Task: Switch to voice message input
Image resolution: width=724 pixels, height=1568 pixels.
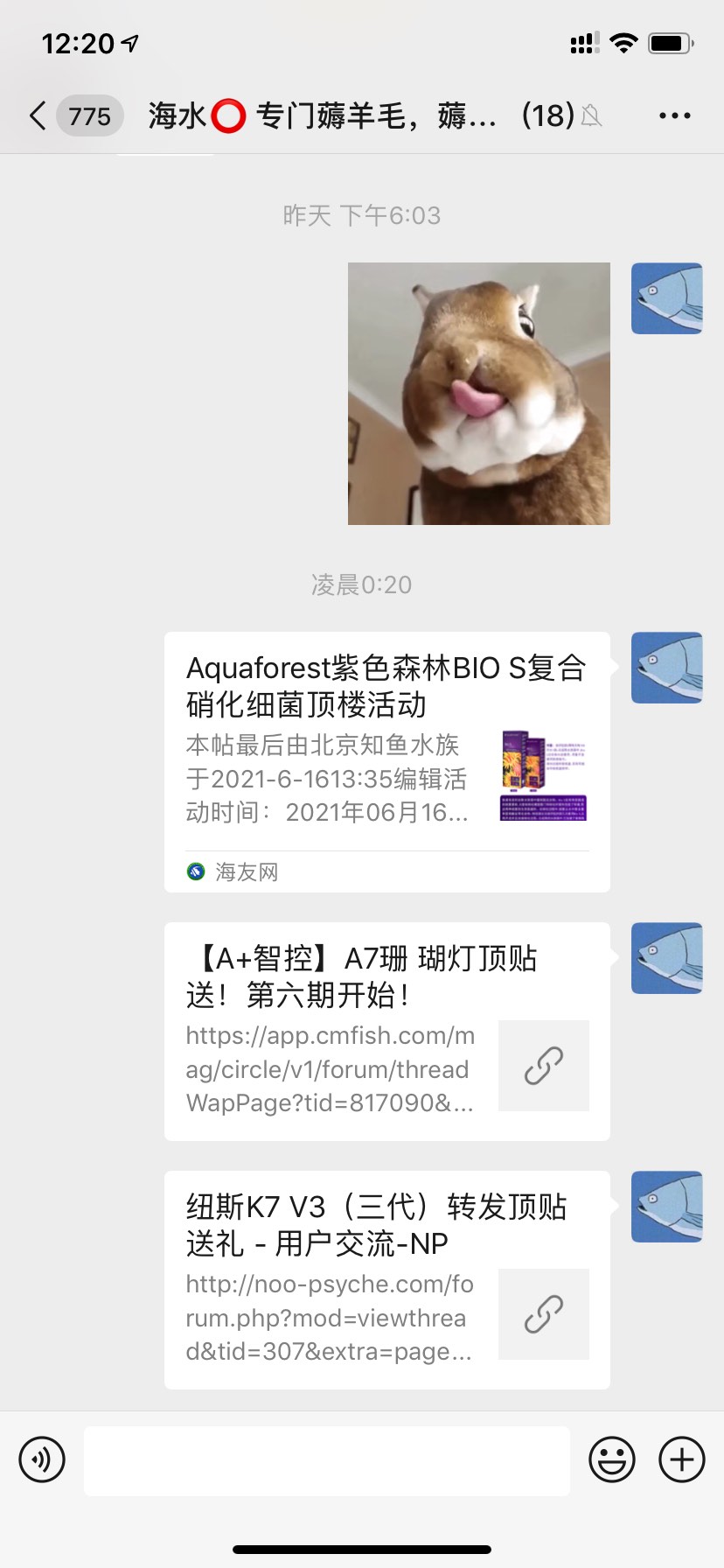Action: (x=42, y=1459)
